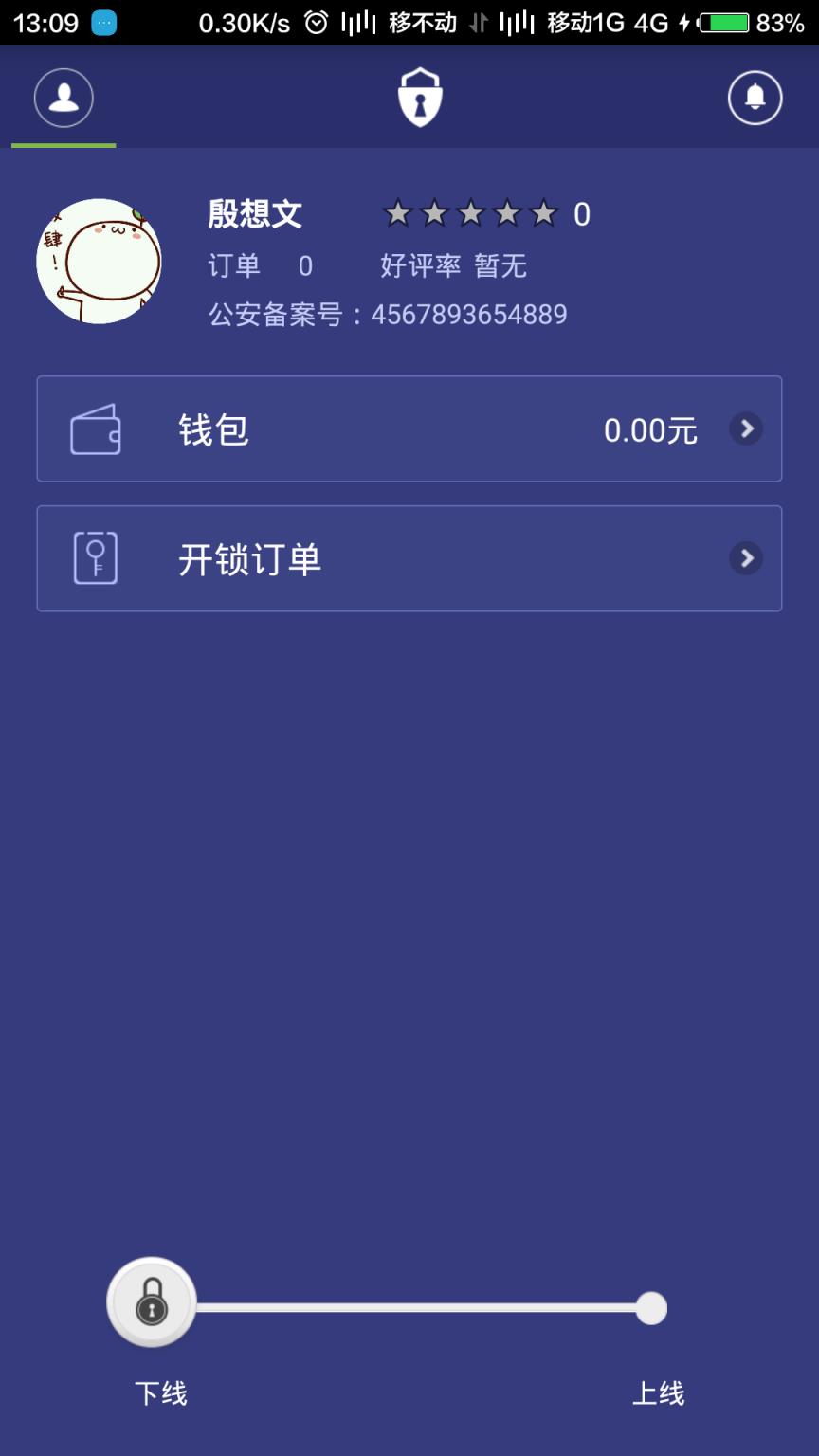Open notifications via the bell icon

tap(755, 97)
